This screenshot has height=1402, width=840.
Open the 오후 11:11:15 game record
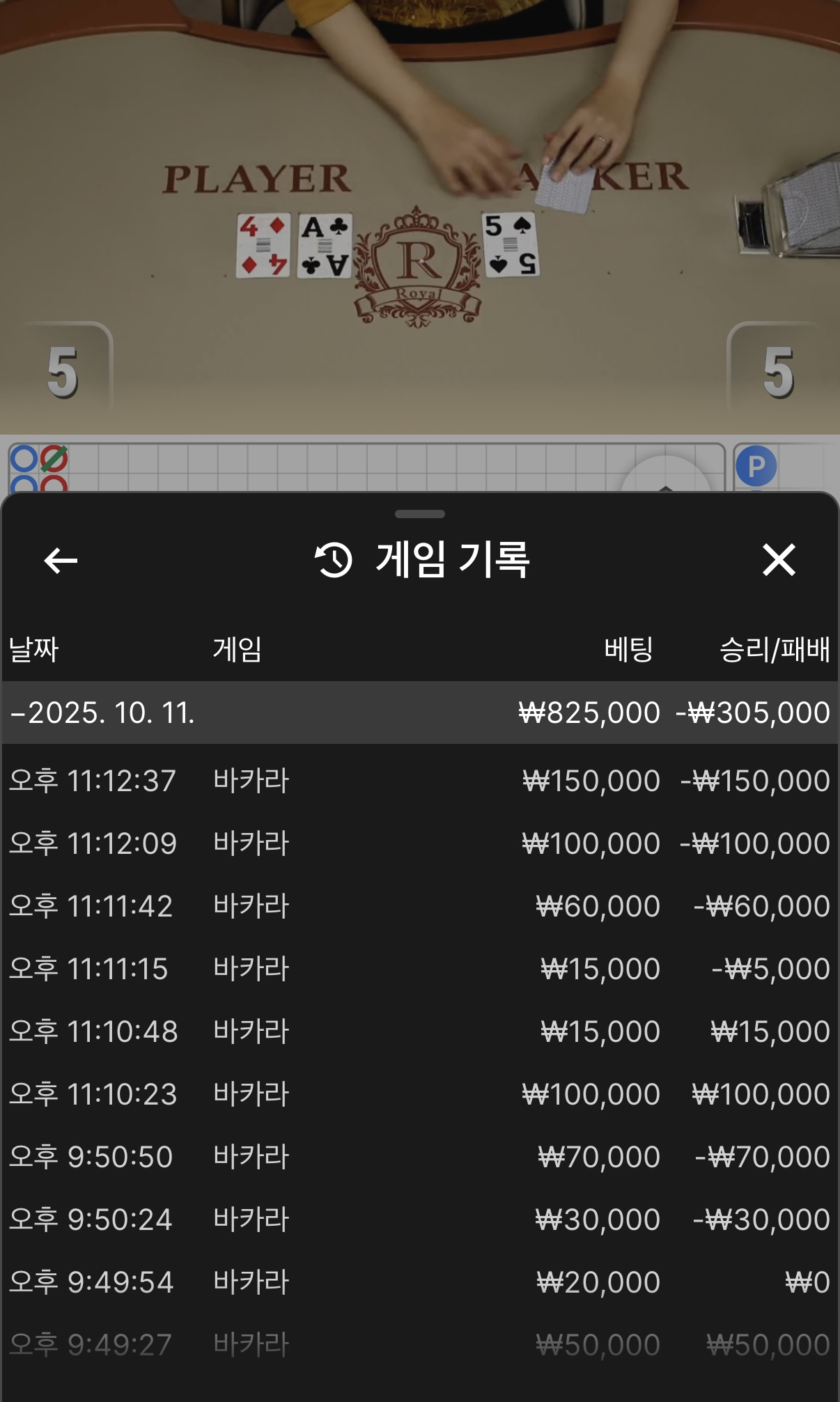(419, 969)
